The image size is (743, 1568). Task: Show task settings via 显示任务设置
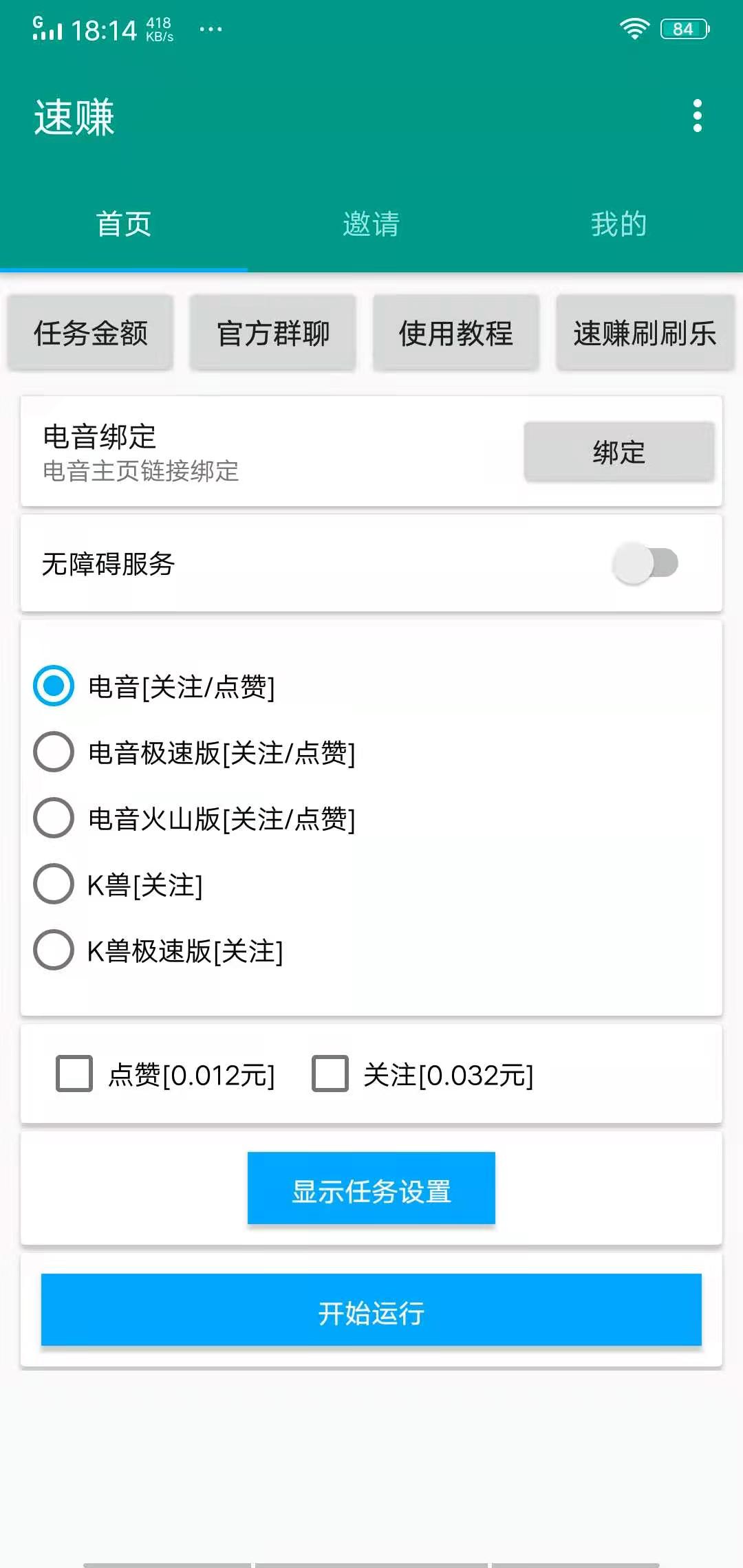371,1190
